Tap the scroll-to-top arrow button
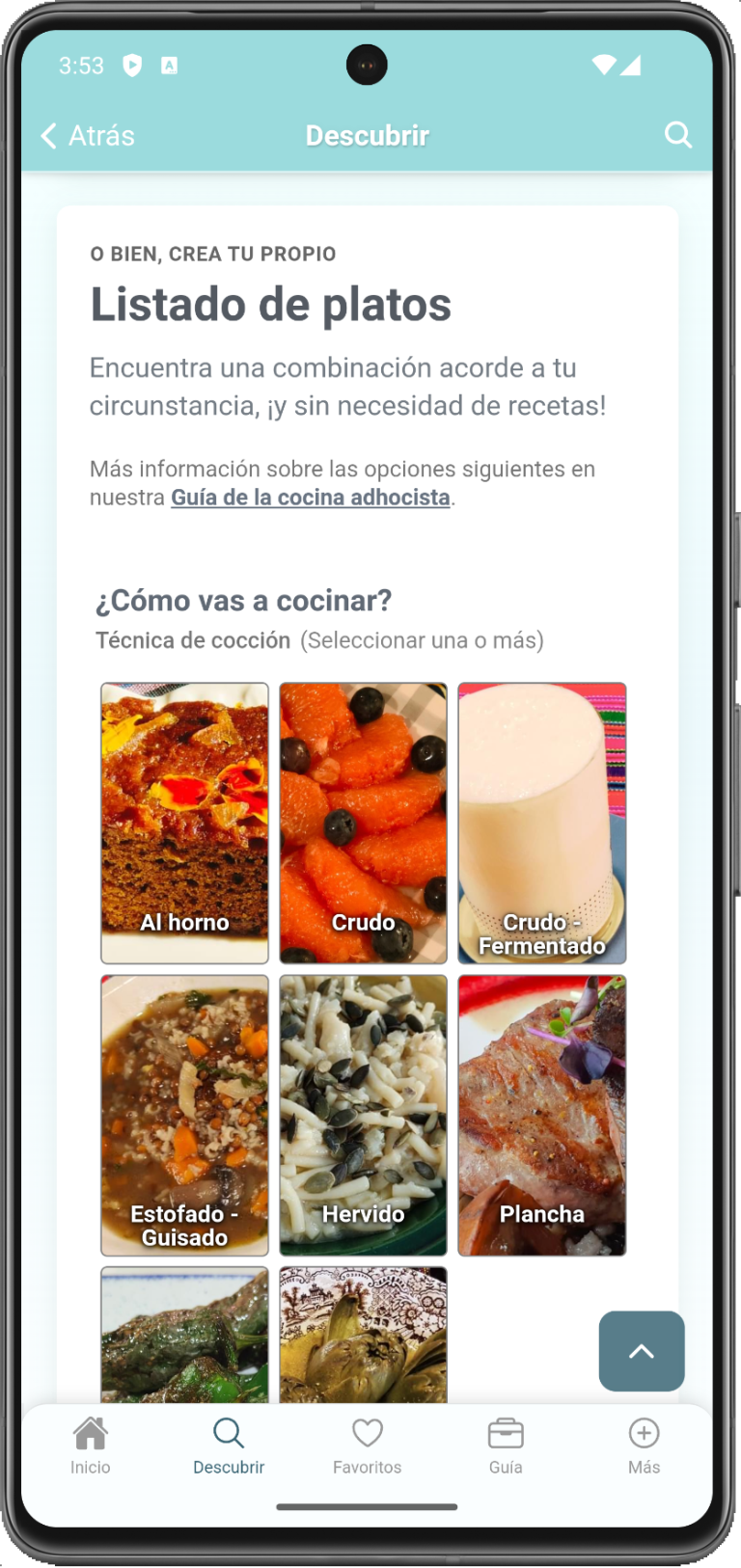 pos(642,1351)
